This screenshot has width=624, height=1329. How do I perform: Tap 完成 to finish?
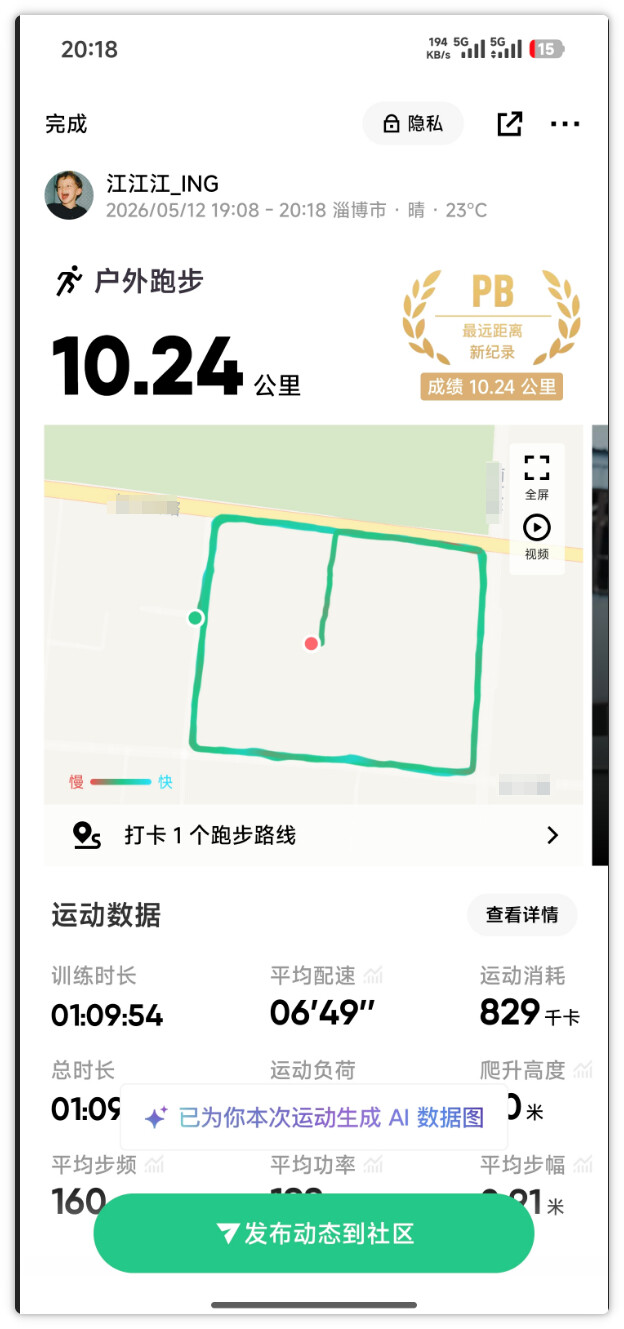66,124
